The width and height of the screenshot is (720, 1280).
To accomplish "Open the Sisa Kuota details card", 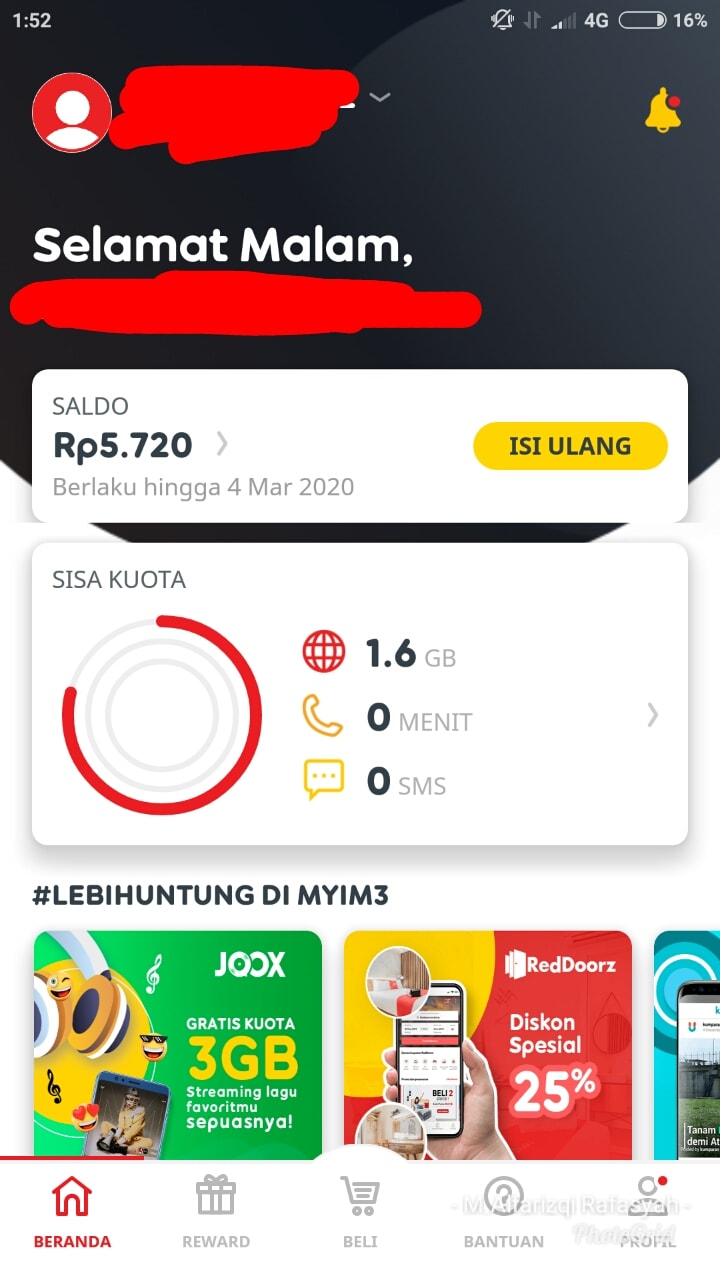I will pos(652,714).
